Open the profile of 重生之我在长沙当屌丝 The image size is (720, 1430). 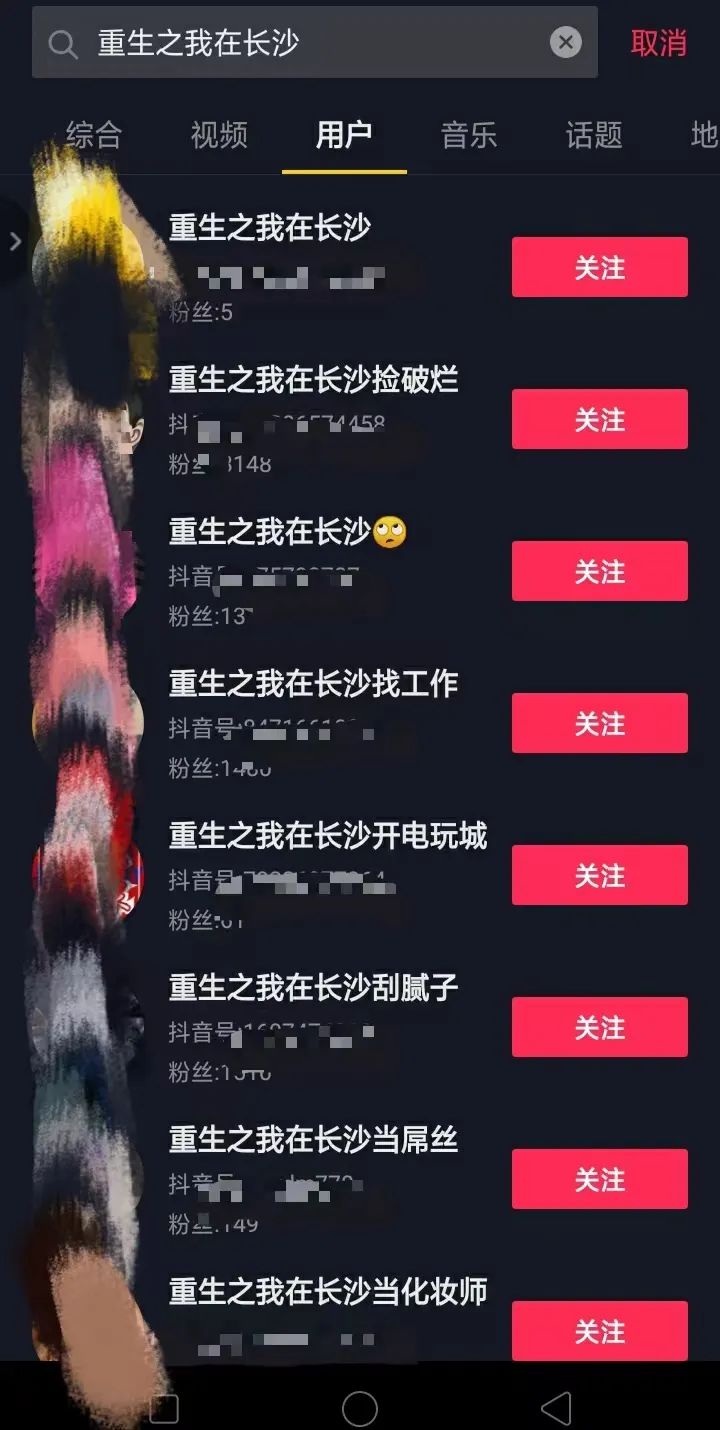(x=313, y=1140)
